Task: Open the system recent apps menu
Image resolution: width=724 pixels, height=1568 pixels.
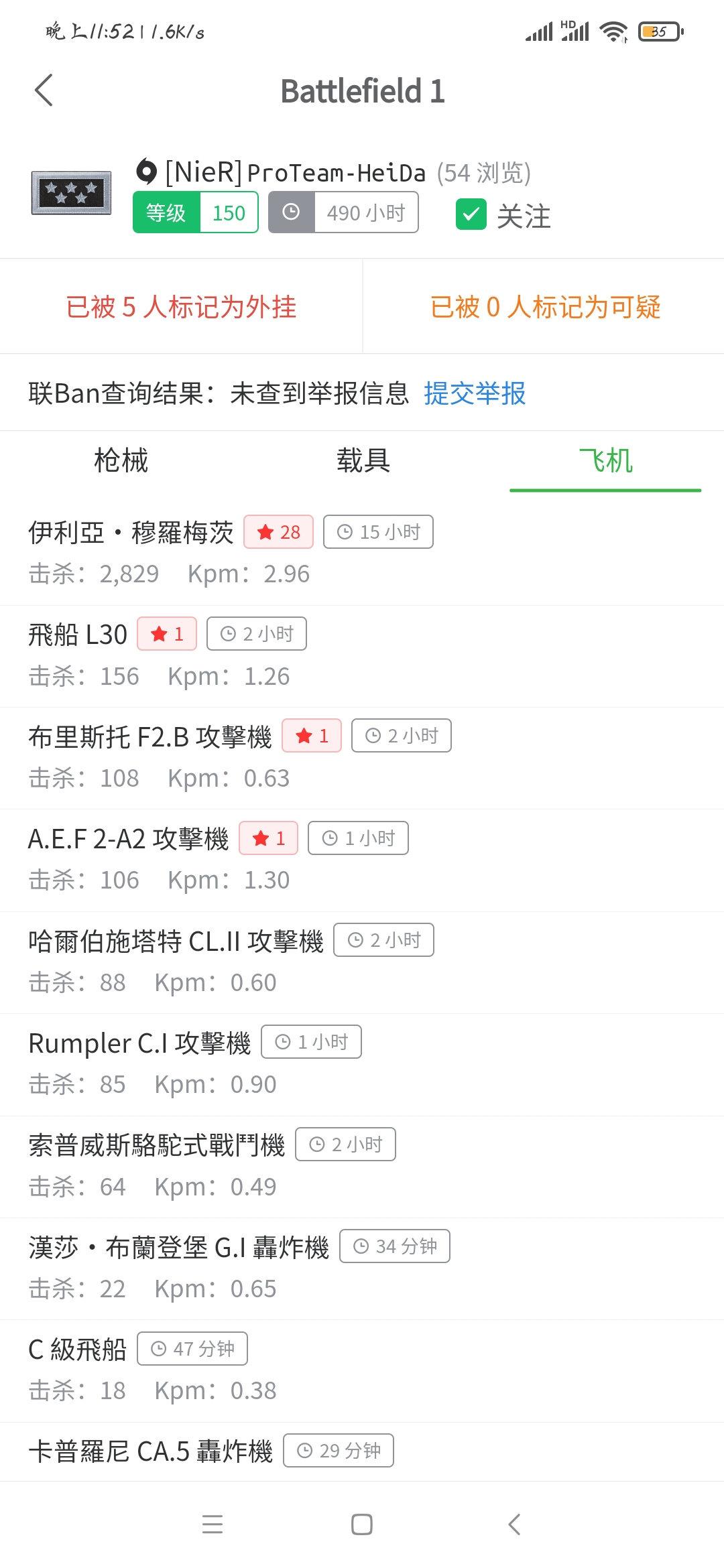Action: pyautogui.click(x=213, y=1524)
